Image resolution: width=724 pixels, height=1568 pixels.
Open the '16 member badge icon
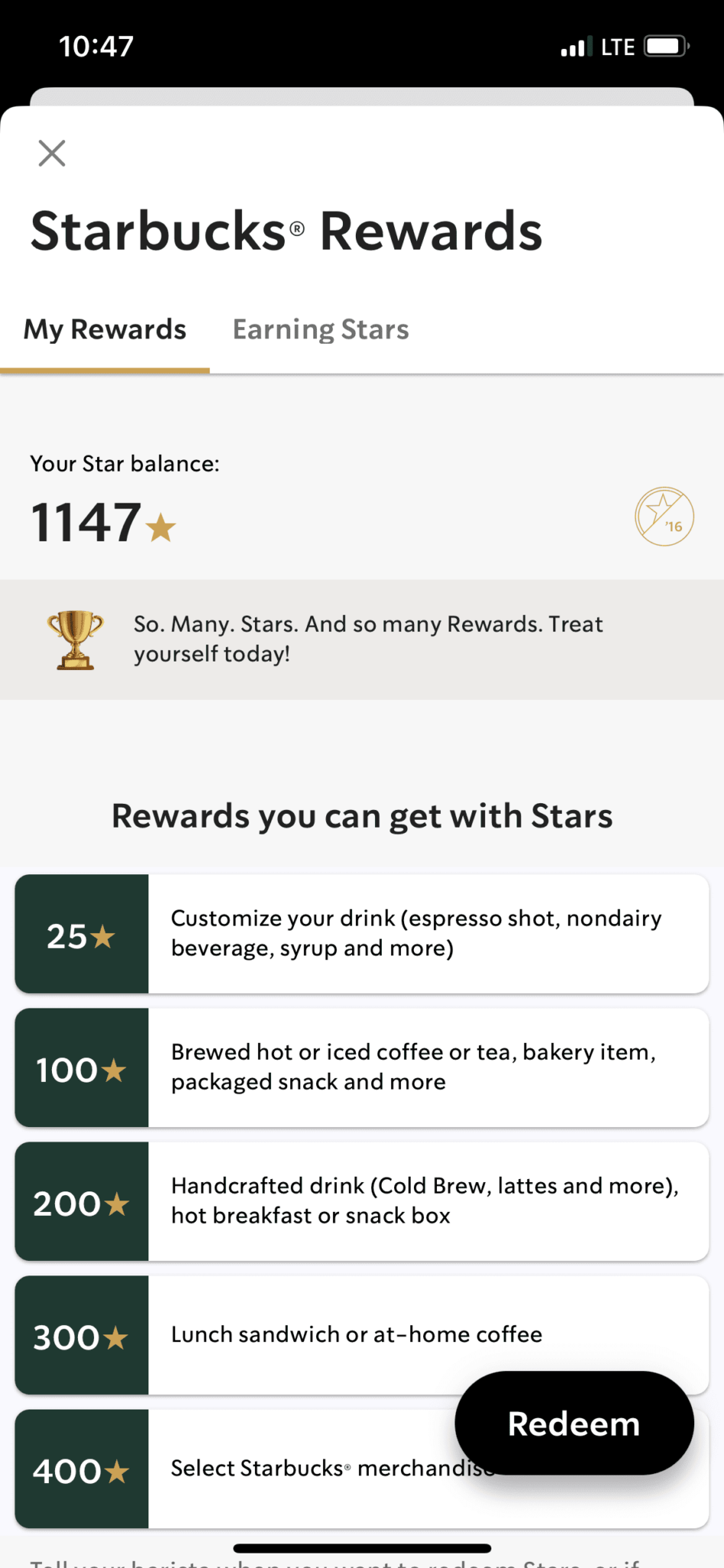664,516
